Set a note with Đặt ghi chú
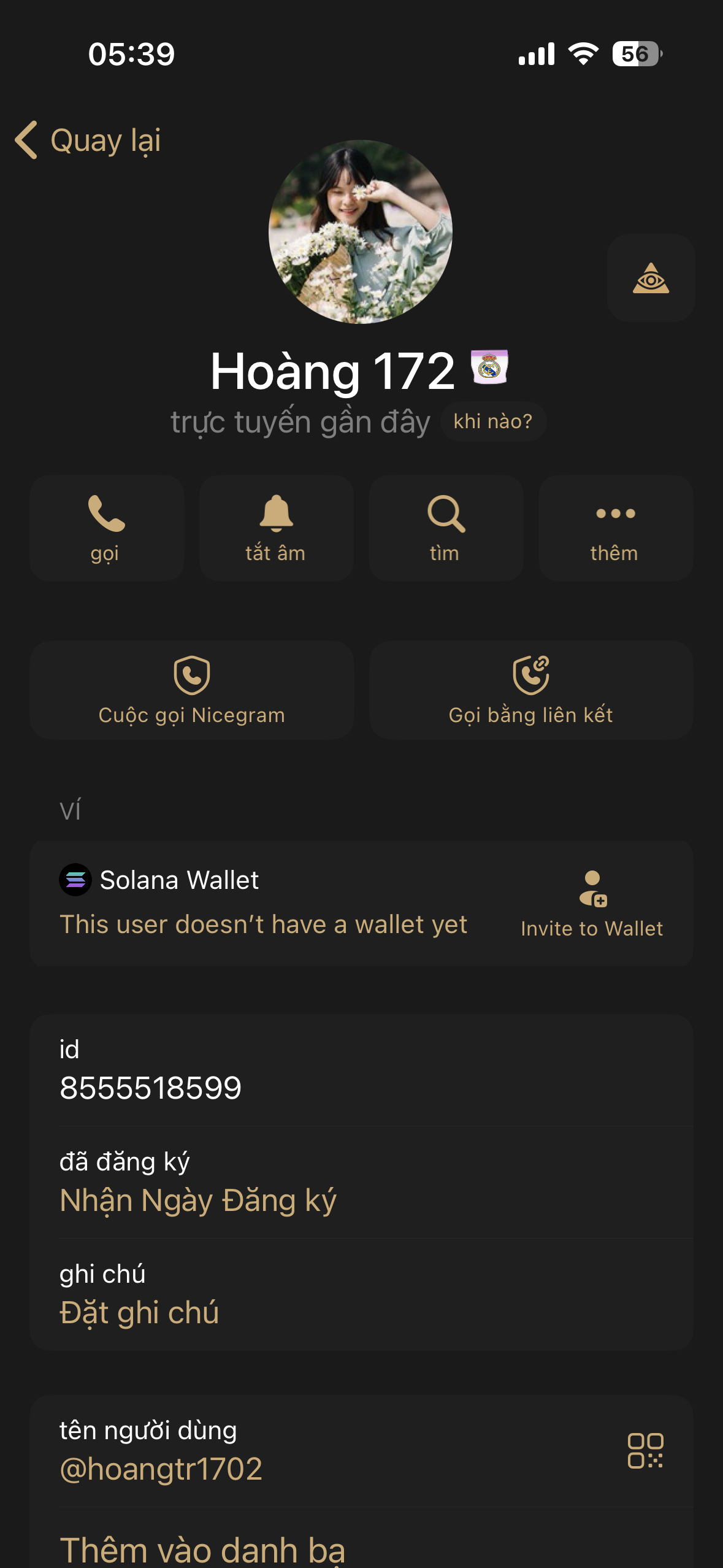Screen dimensions: 723x1568 click(x=139, y=1313)
